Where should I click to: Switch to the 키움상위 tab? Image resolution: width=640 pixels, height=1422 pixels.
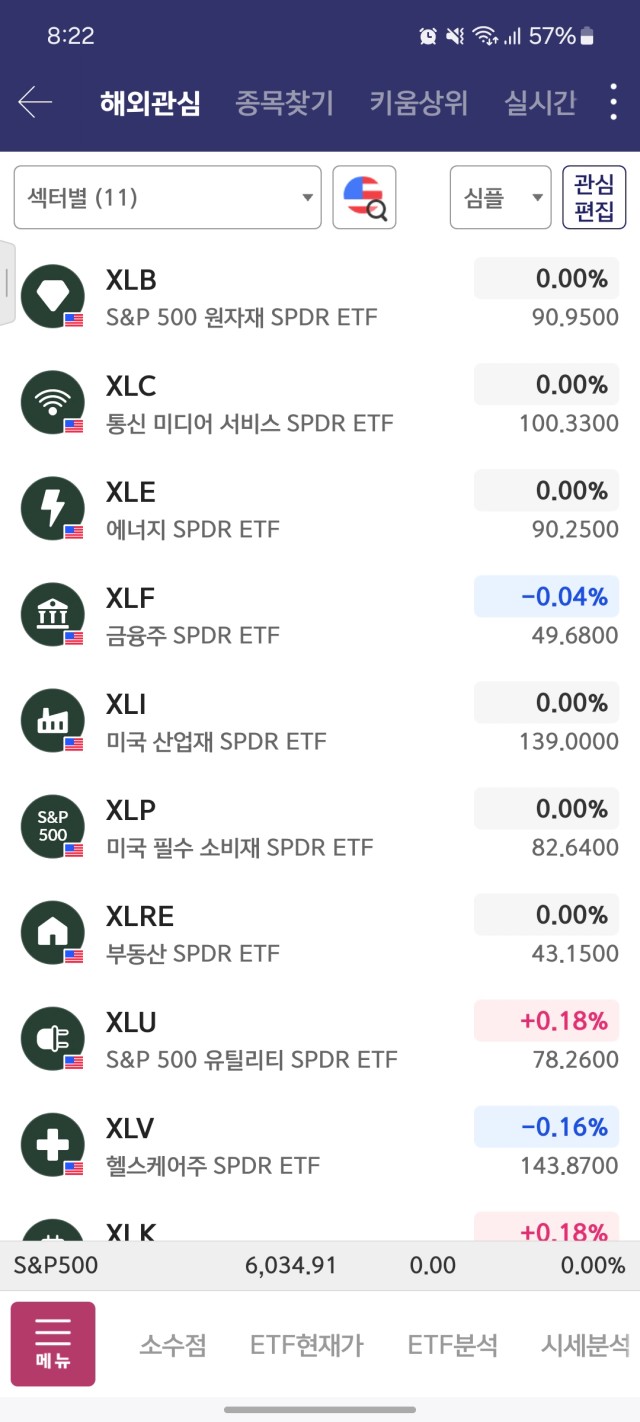pyautogui.click(x=418, y=103)
